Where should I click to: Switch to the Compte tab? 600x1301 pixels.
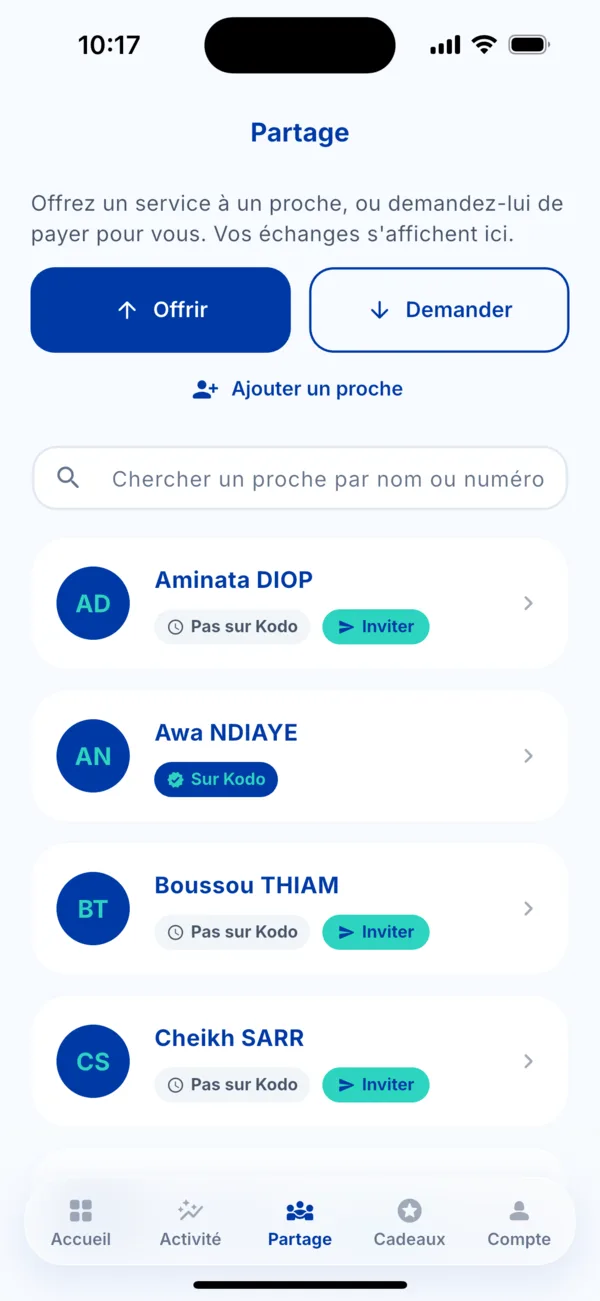519,1224
